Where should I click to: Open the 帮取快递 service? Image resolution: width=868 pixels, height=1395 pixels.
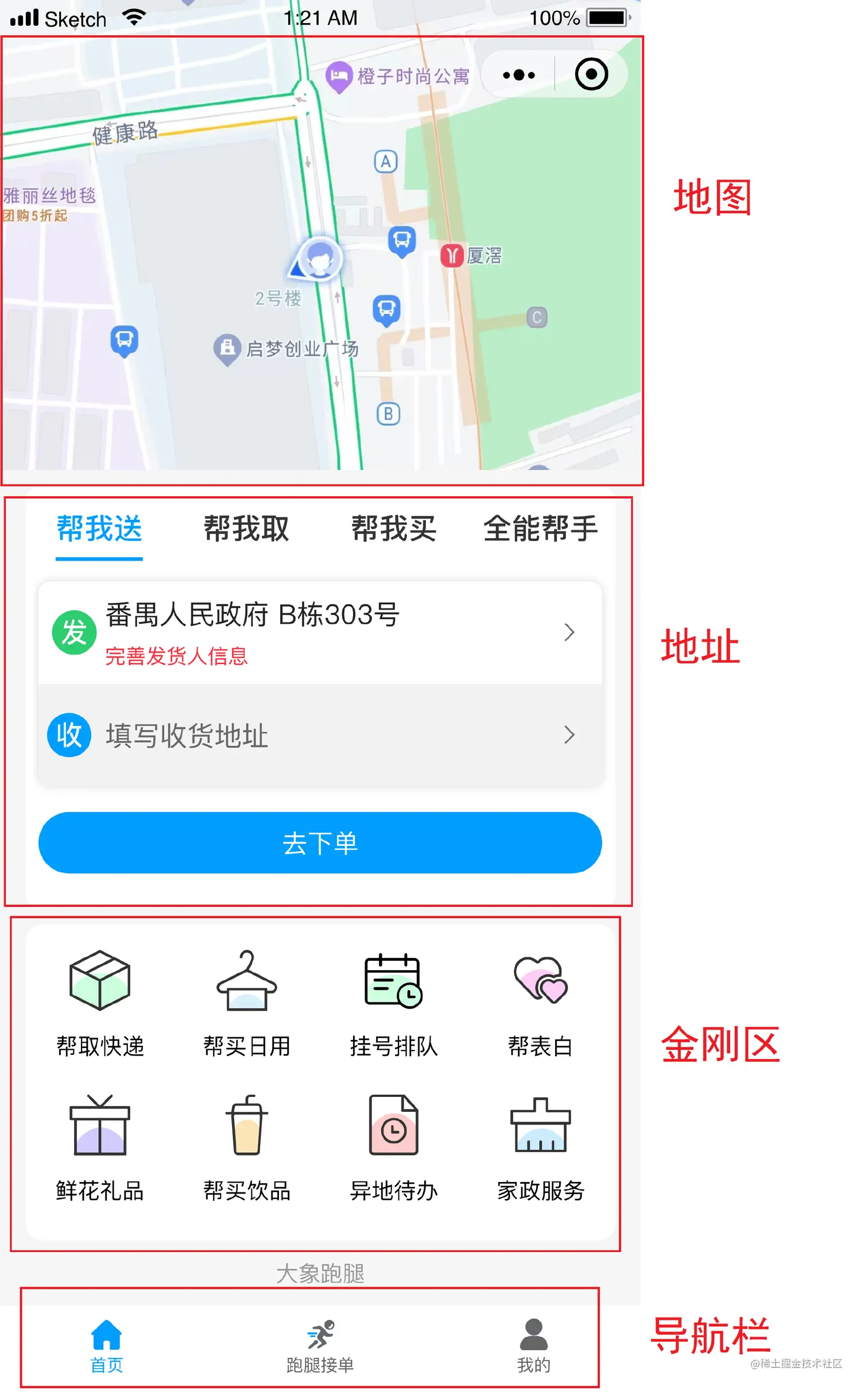point(100,1003)
